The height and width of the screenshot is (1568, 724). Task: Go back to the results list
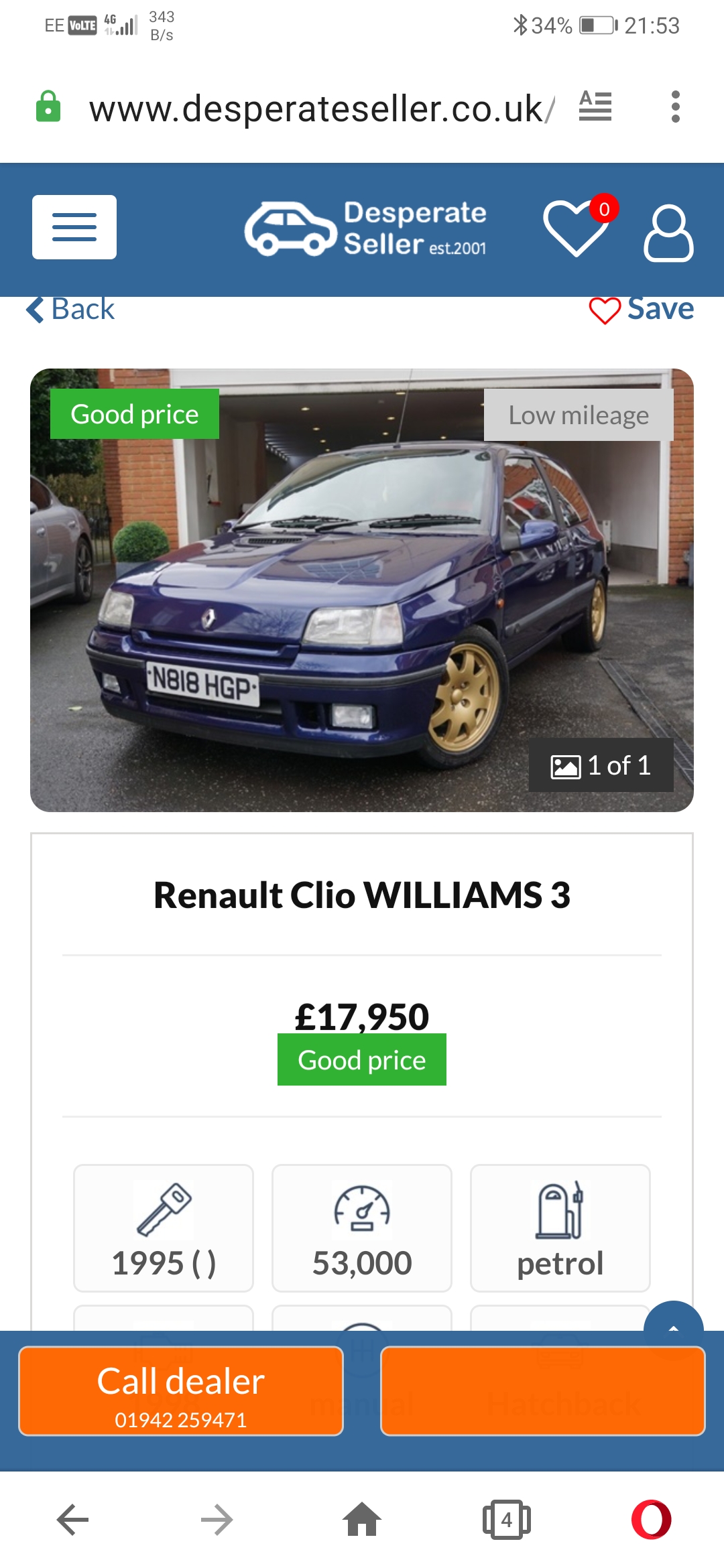coord(71,309)
